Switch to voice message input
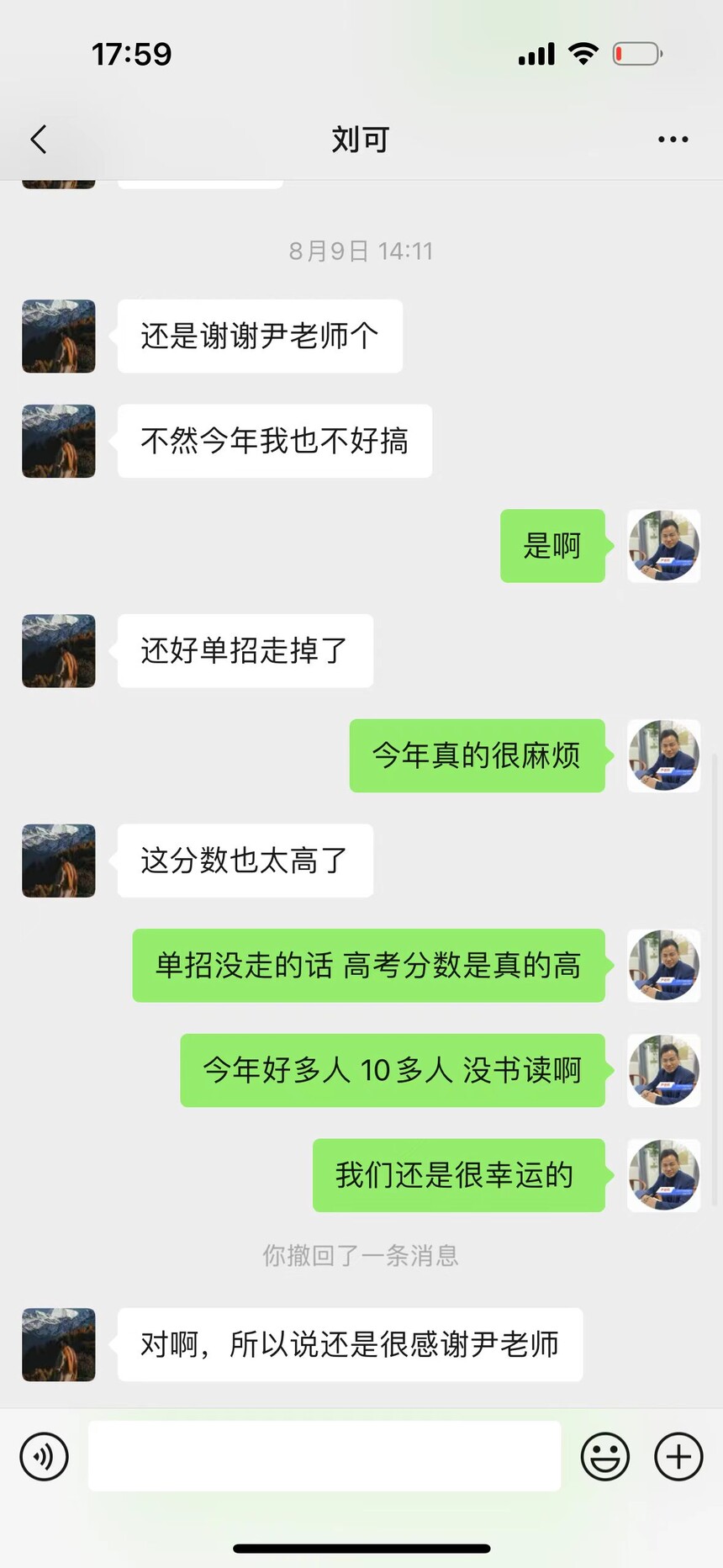The height and width of the screenshot is (1568, 723). pos(44,1456)
